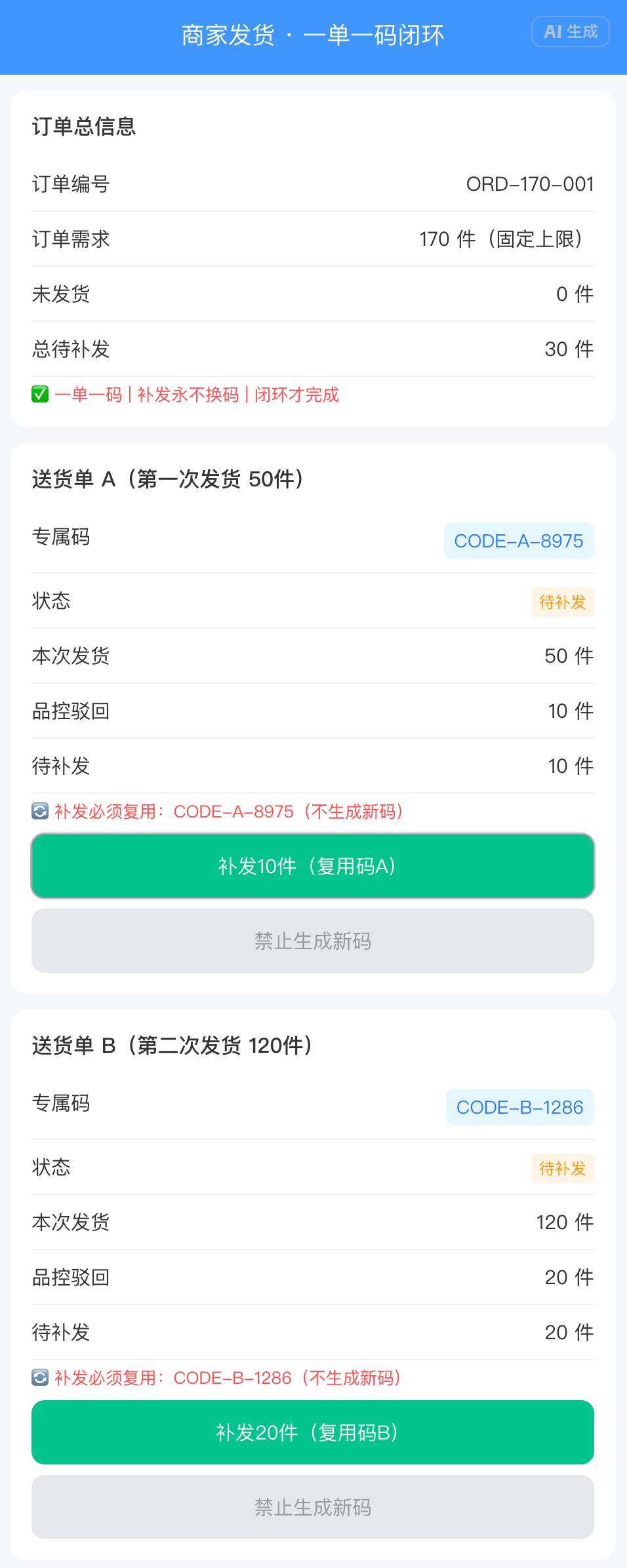Tap the CODE-B-1286 code chip
This screenshot has width=627, height=1568.
[x=519, y=1107]
